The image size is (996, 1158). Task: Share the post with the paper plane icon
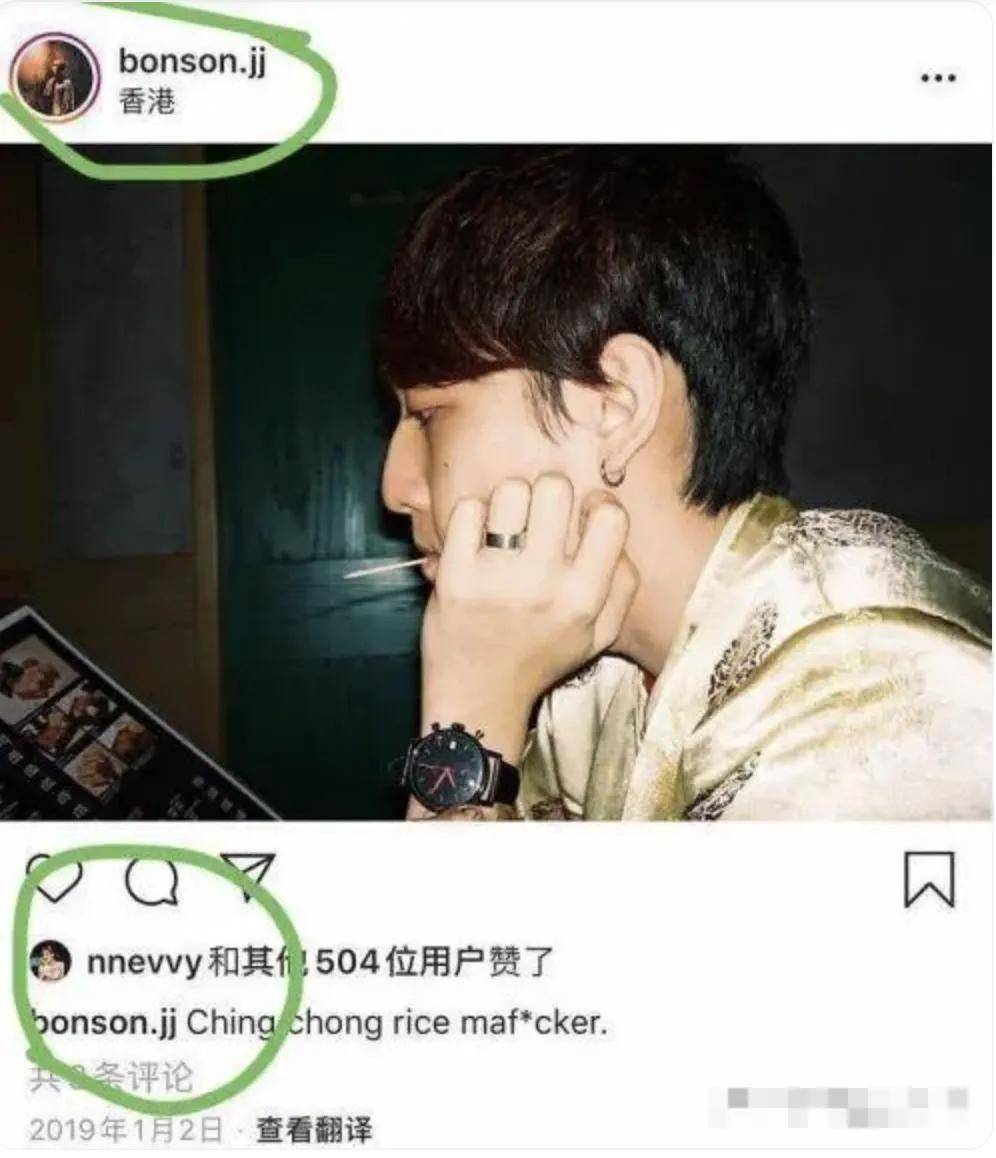coord(246,878)
